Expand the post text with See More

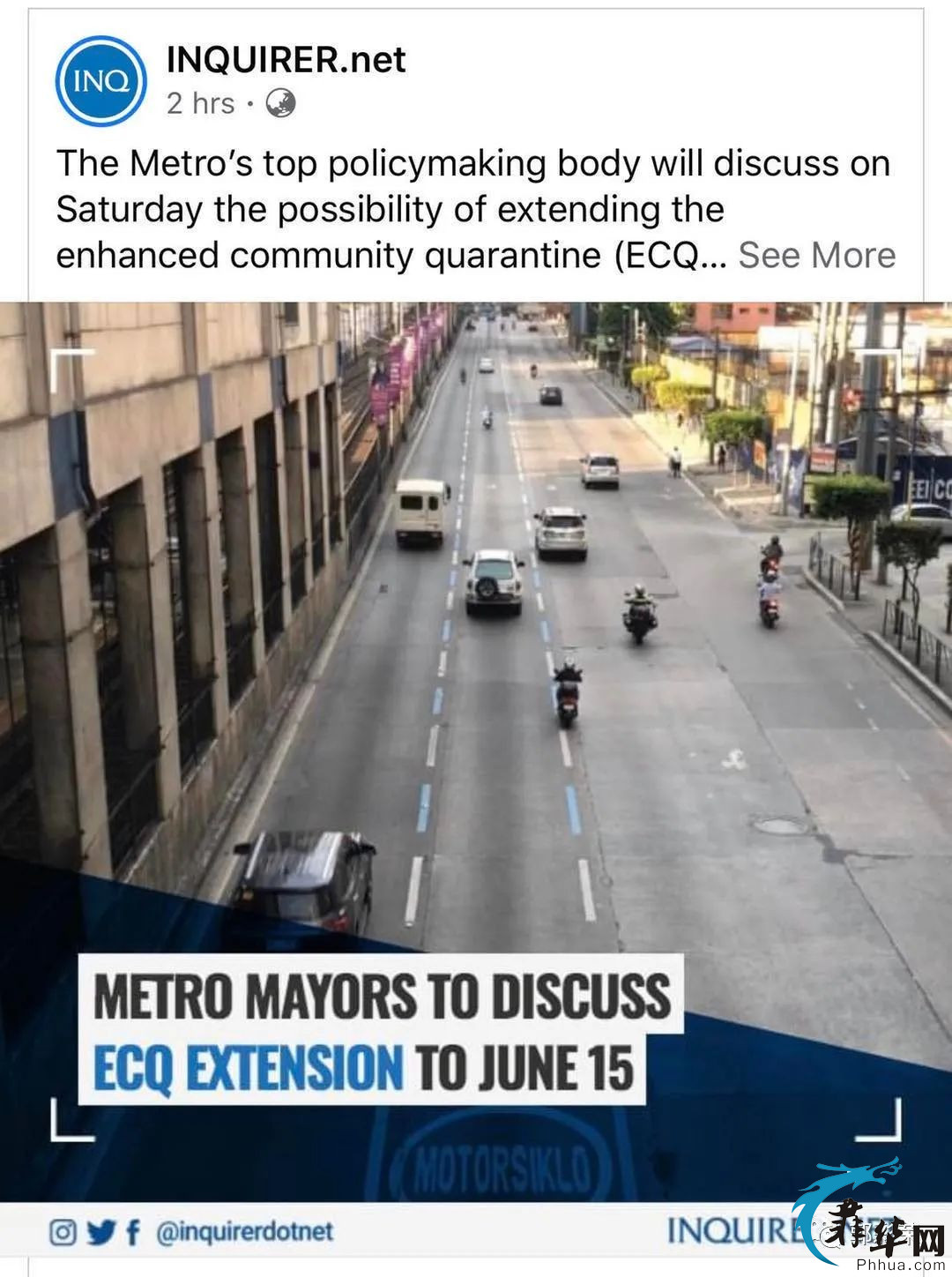[816, 256]
